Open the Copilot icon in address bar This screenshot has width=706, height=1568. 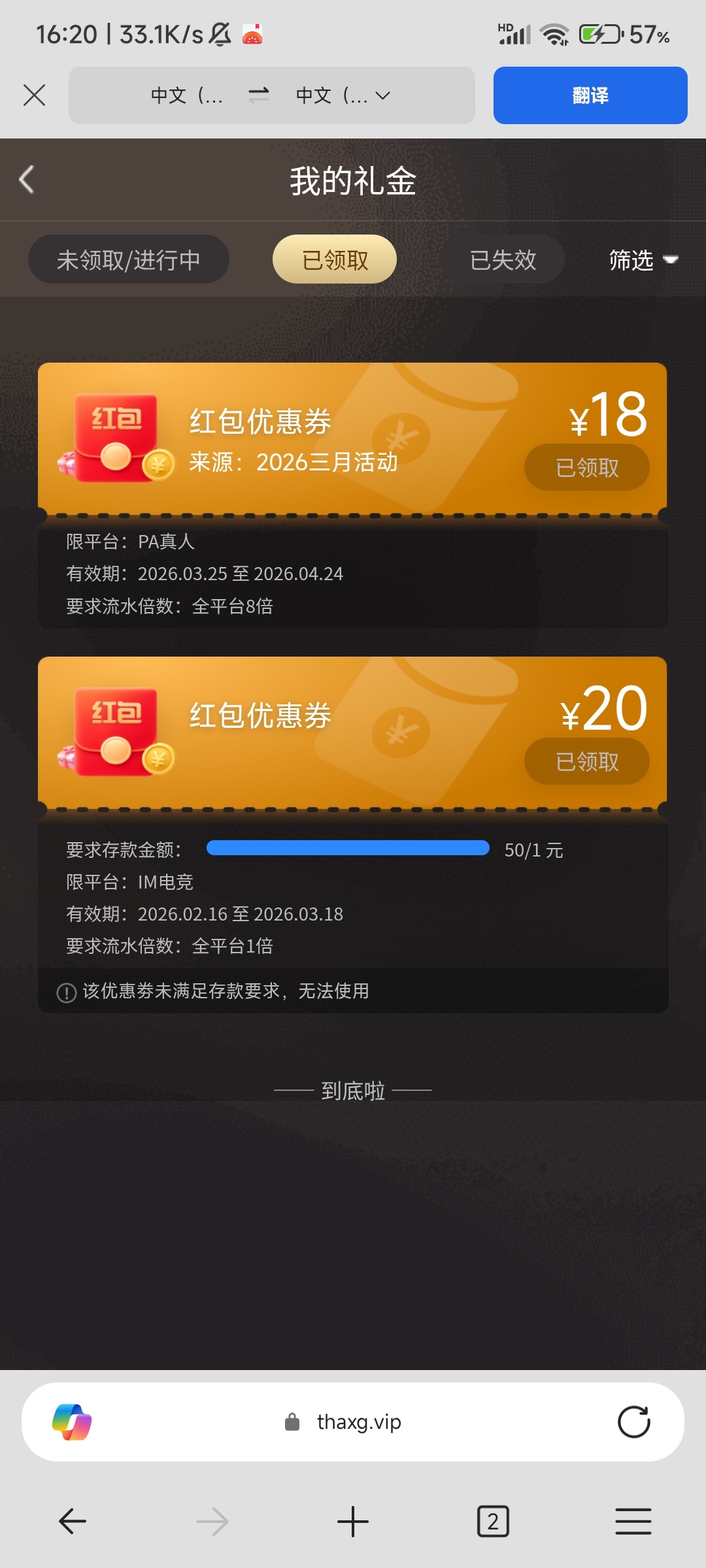tap(72, 1422)
